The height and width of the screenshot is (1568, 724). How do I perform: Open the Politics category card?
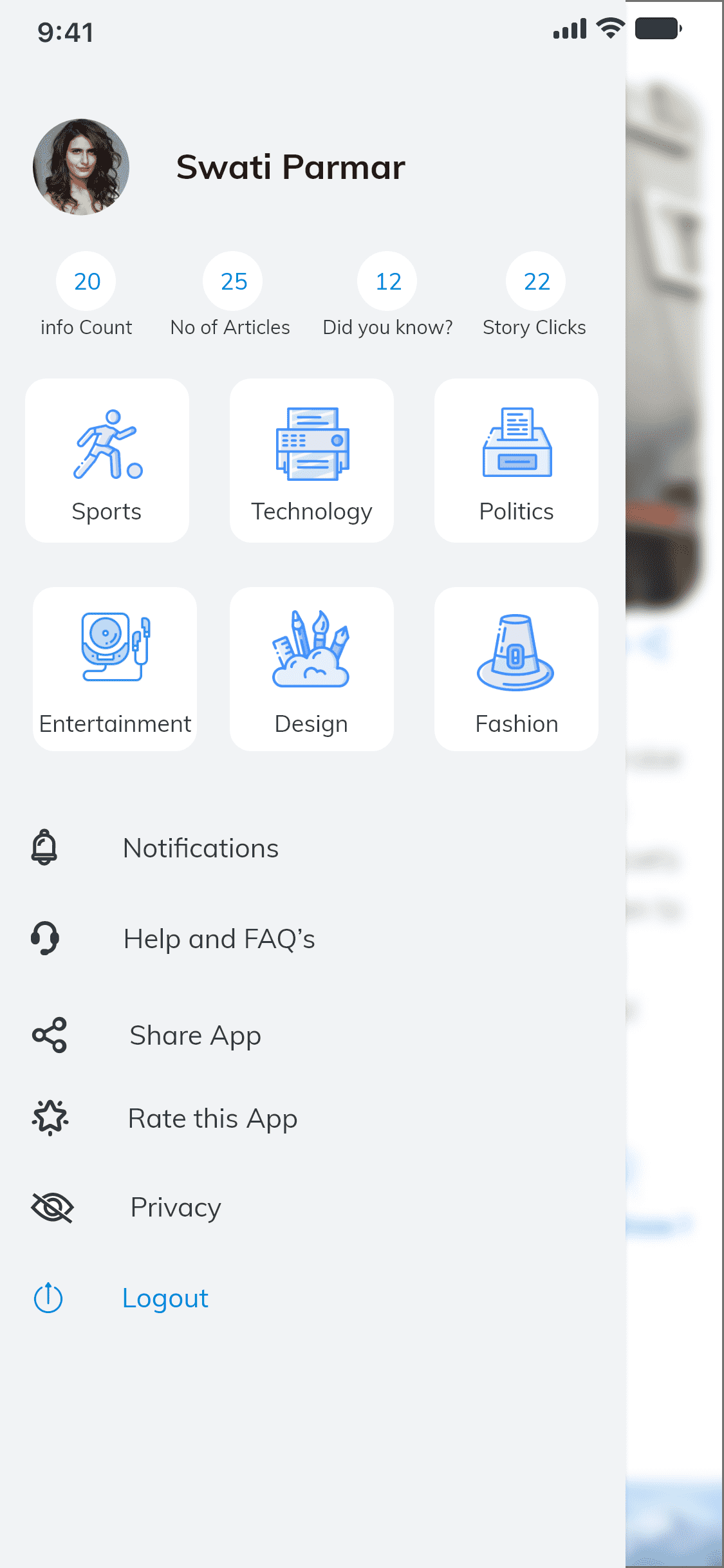pos(516,460)
